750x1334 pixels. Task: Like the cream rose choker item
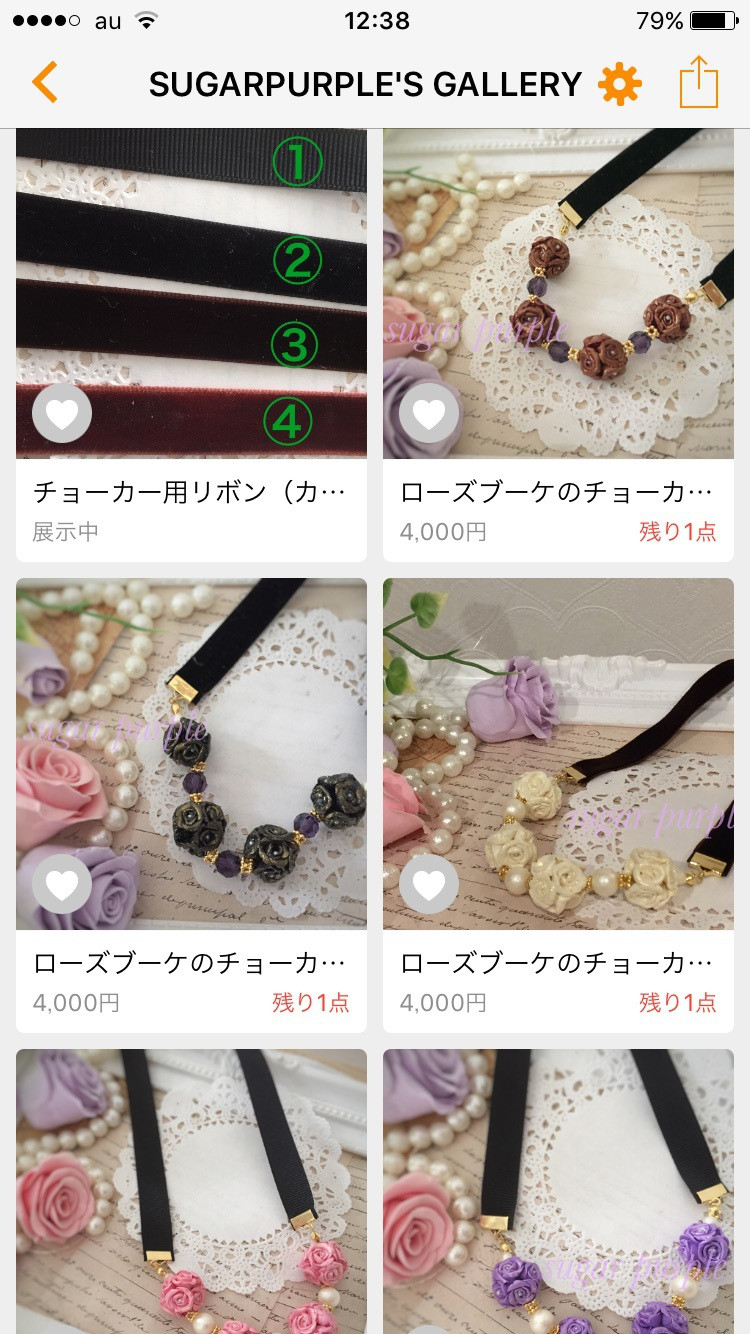pos(429,885)
